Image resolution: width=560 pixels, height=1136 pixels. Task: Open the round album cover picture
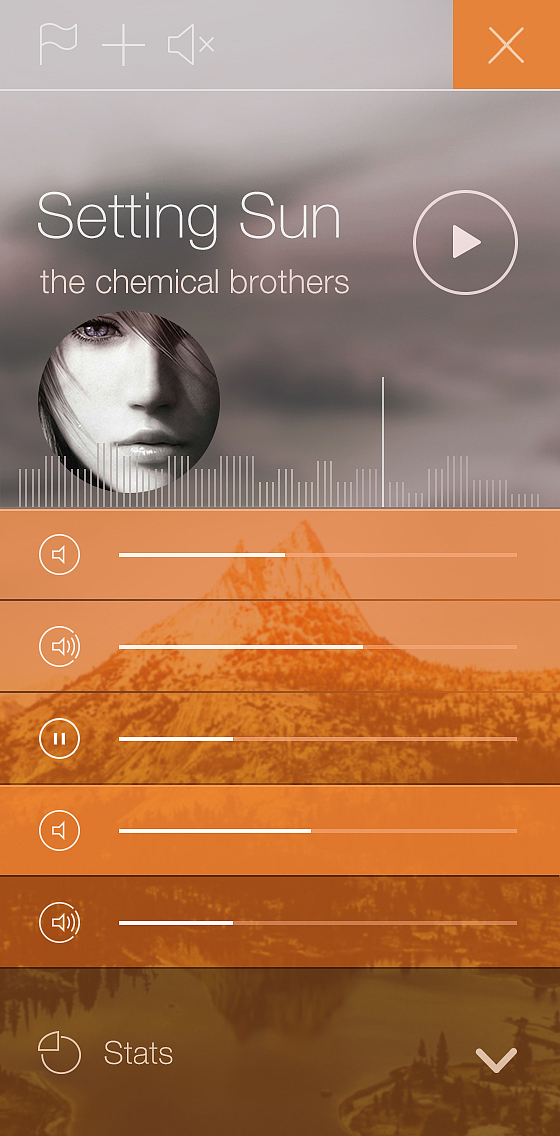(129, 401)
